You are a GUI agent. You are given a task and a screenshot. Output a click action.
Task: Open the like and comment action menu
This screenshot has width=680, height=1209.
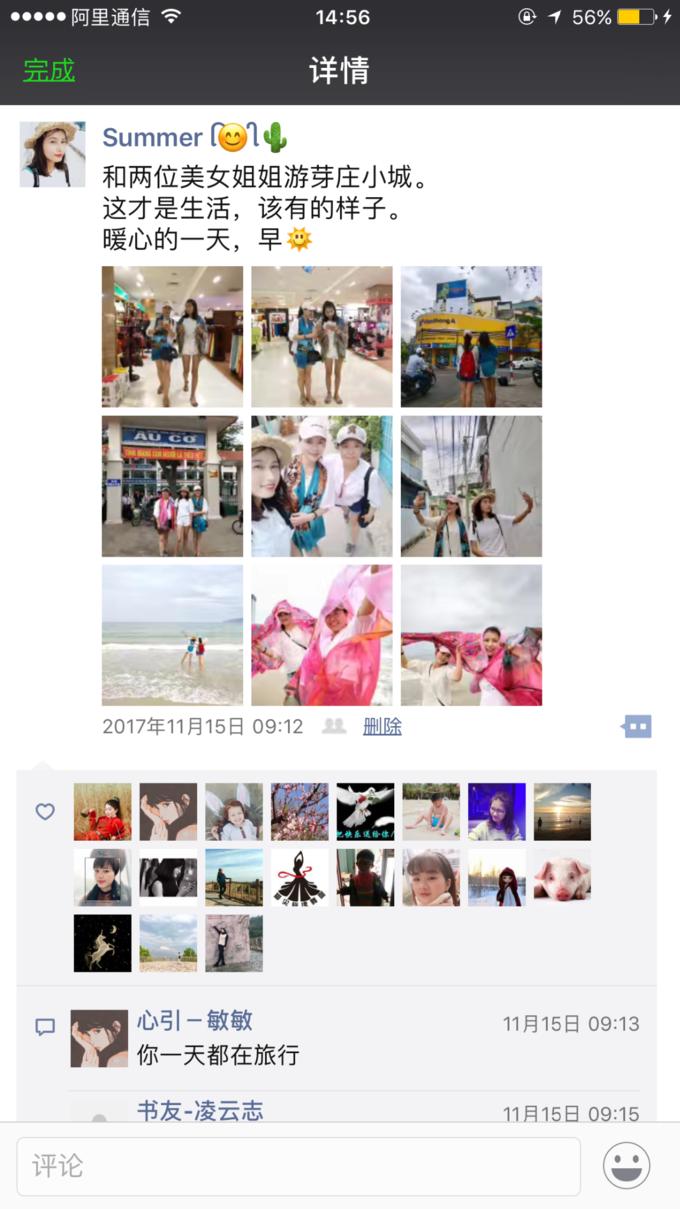[637, 727]
